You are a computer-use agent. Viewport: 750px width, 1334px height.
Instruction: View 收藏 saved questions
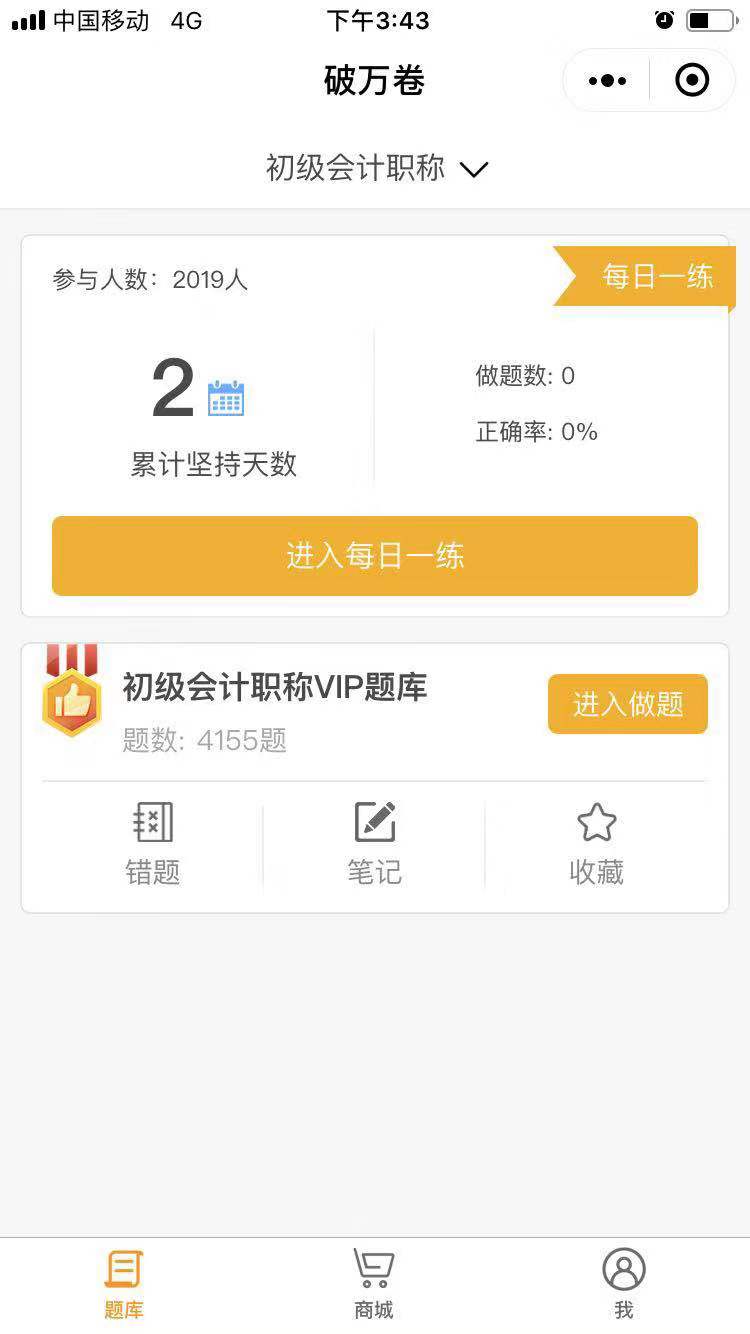tap(597, 844)
